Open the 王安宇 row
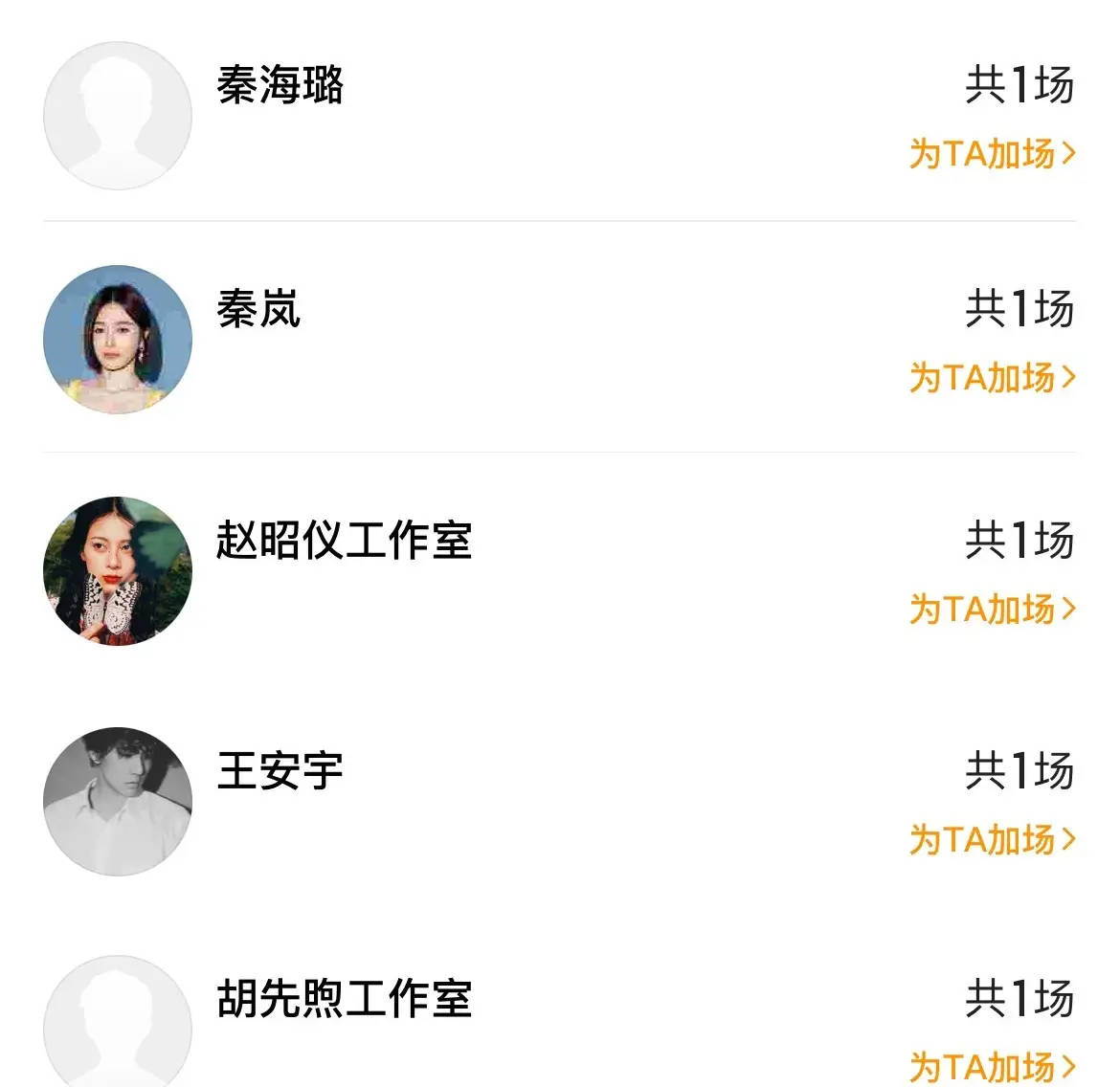This screenshot has width=1120, height=1087. click(280, 771)
